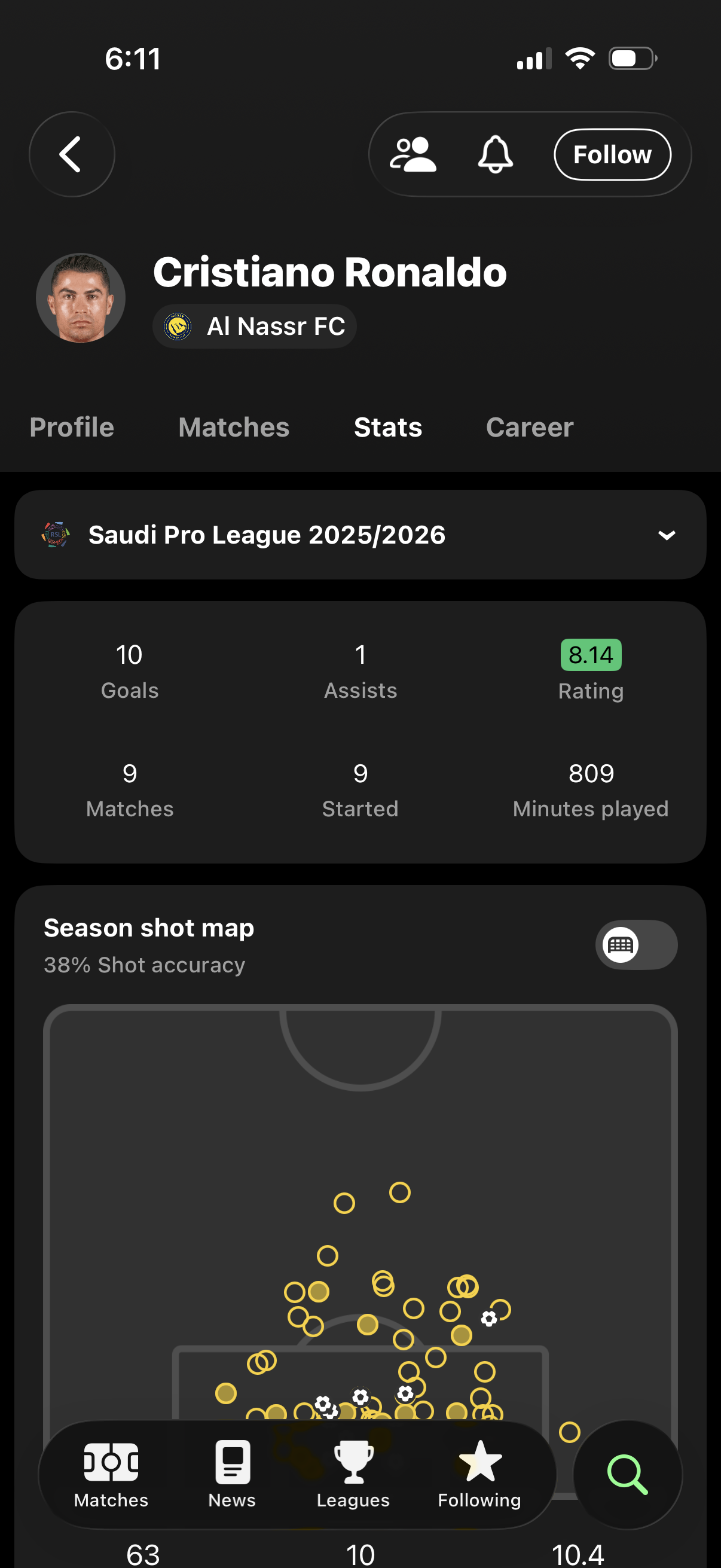The width and height of the screenshot is (721, 1568).
Task: Open the Leagues section
Action: click(353, 1474)
